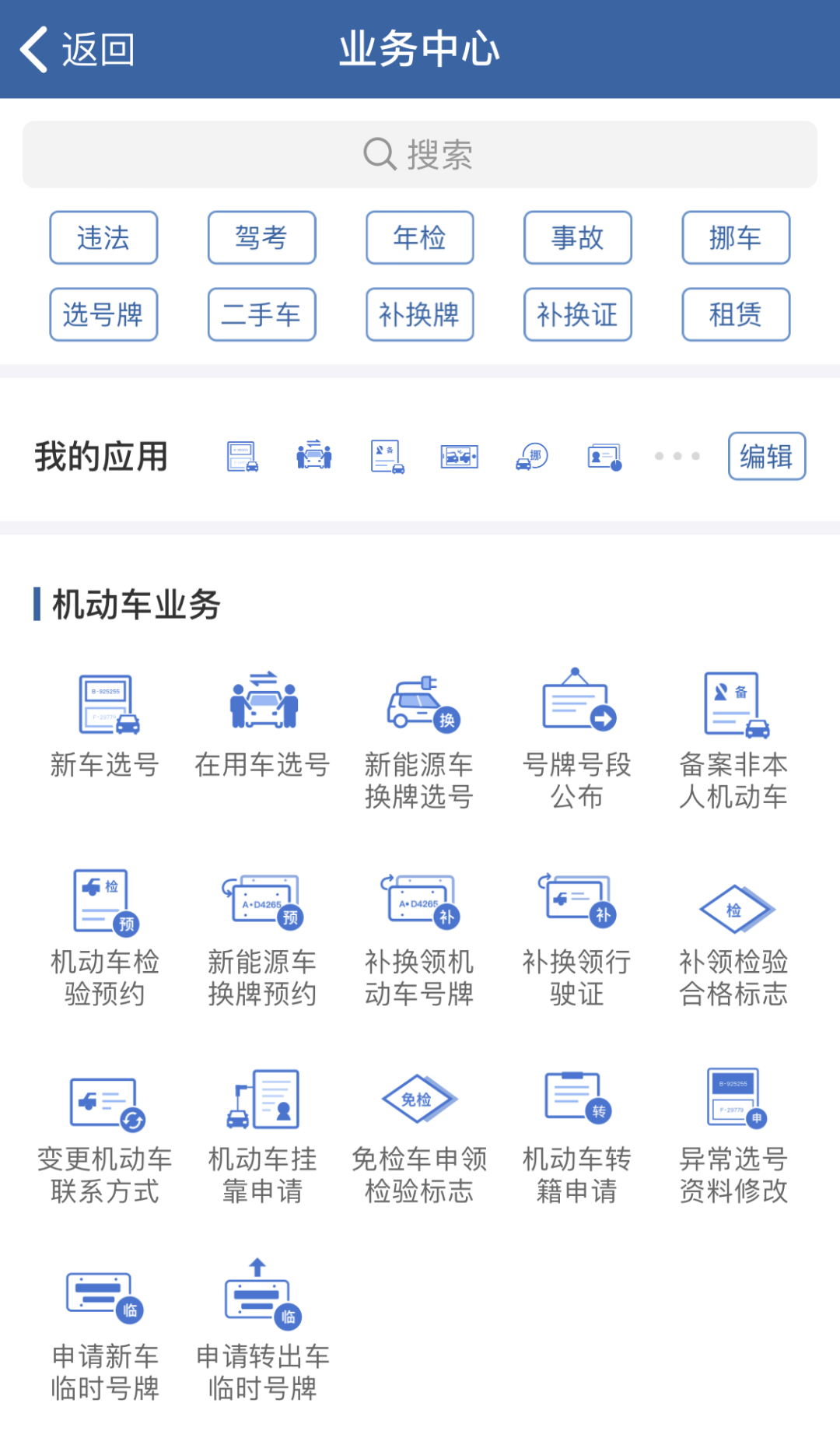Screen dimensions: 840x1431
Task: Open 补换领行驶证
Action: [577, 938]
